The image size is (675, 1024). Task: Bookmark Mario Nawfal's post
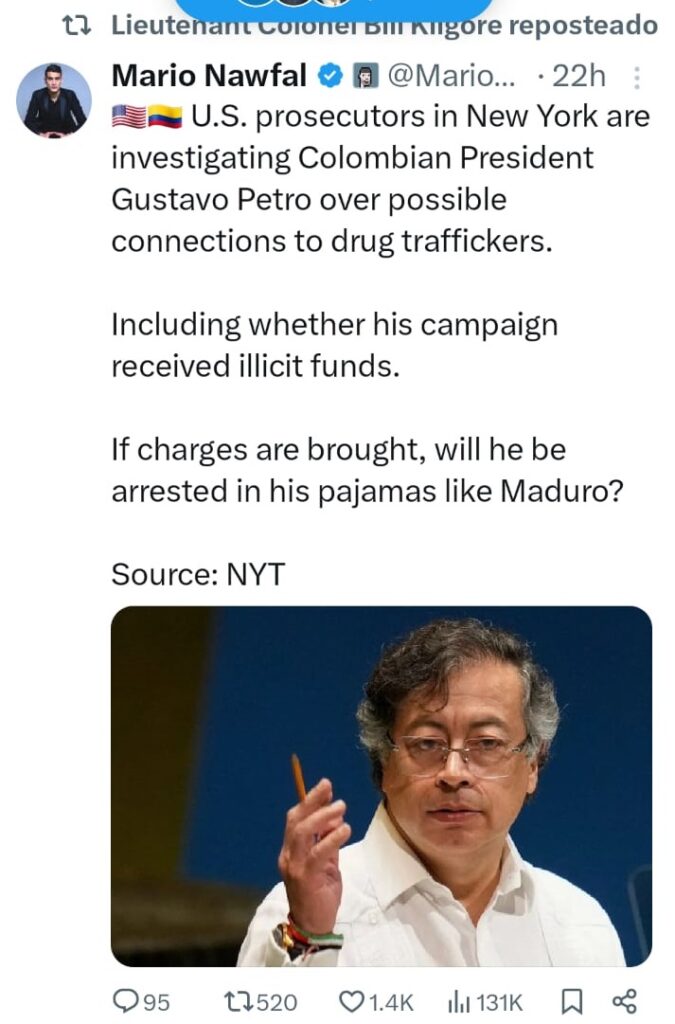click(573, 1000)
